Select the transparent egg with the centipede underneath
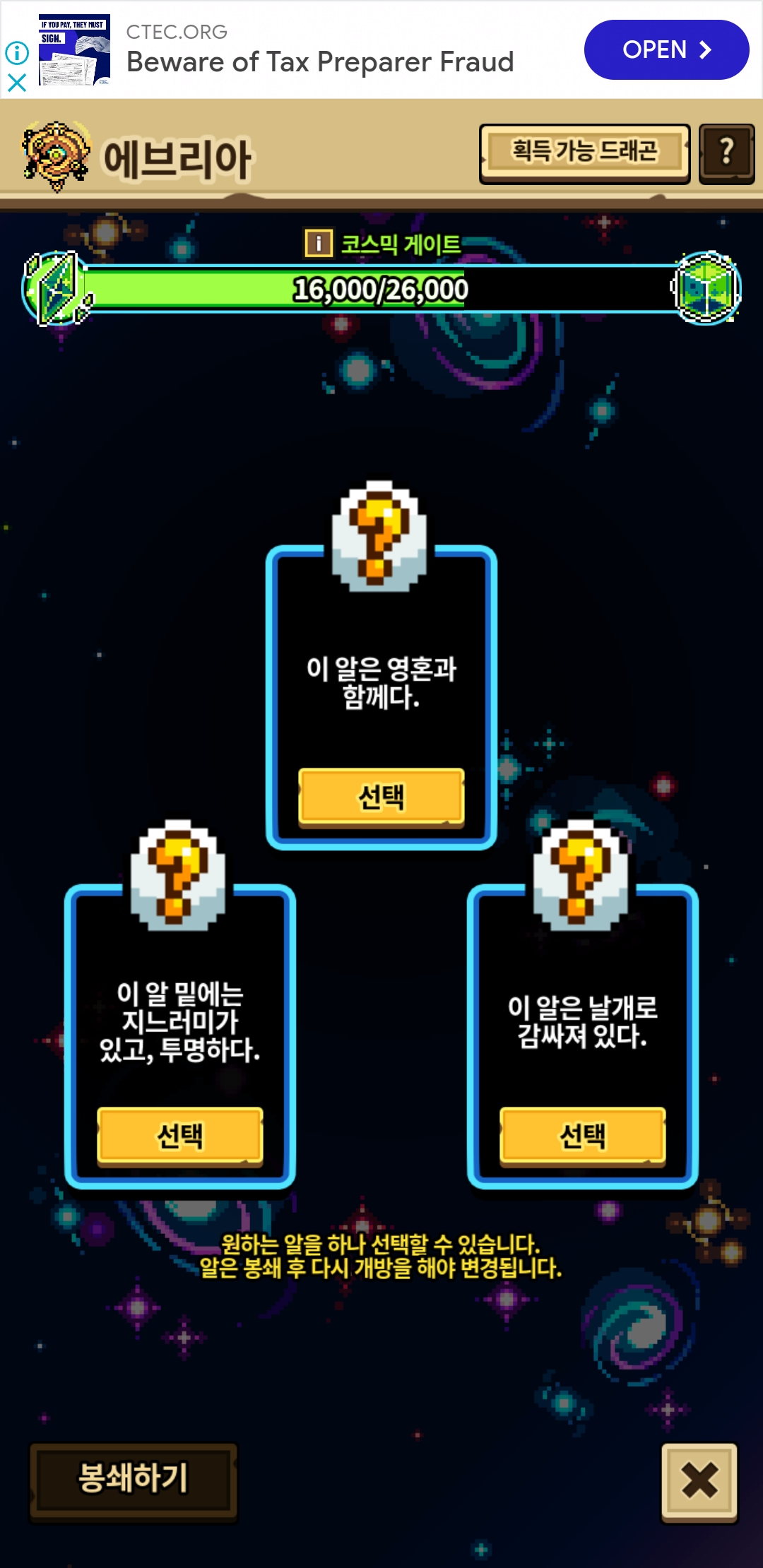This screenshot has height=1568, width=763. click(180, 1136)
